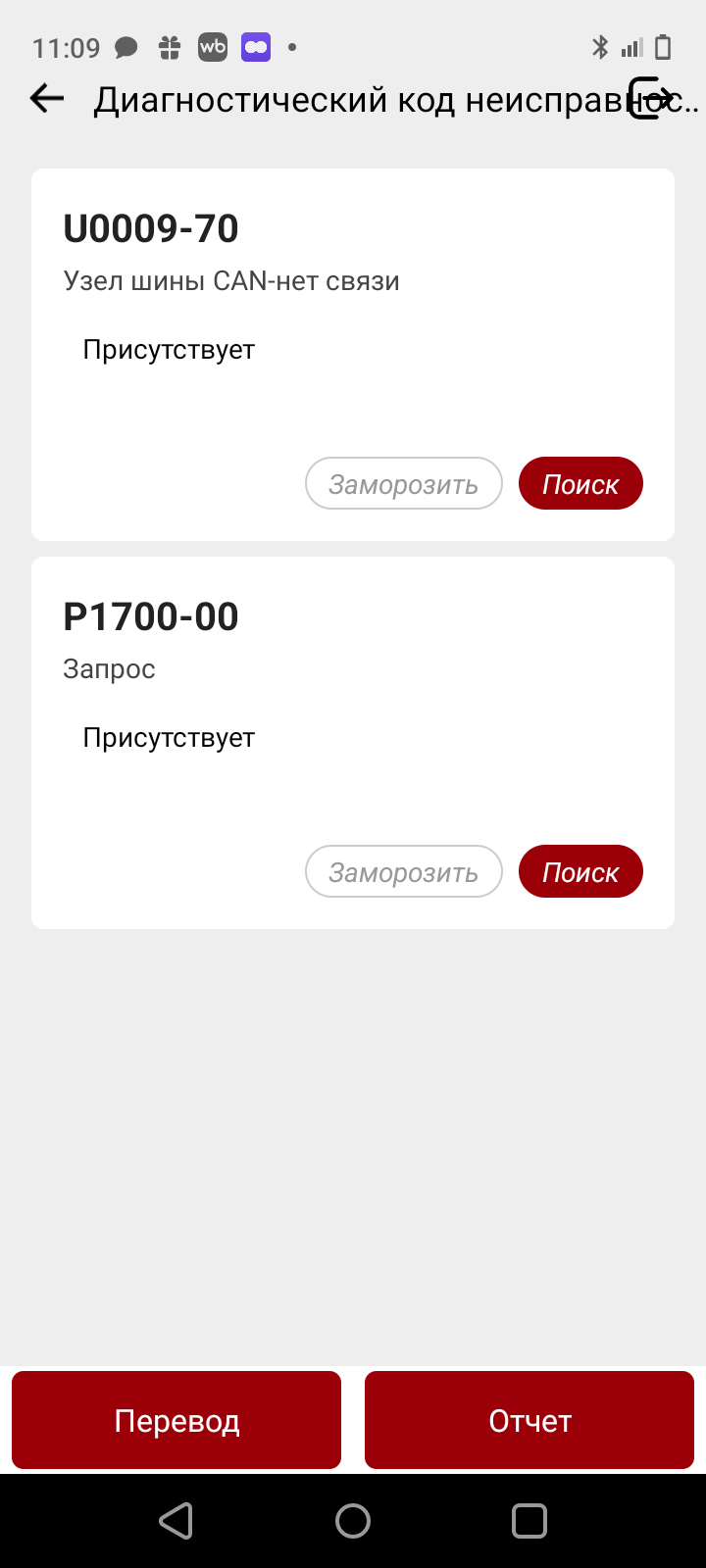Viewport: 706px width, 1568px height.
Task: Tap Заморозить for code U0009-70
Action: point(403,484)
